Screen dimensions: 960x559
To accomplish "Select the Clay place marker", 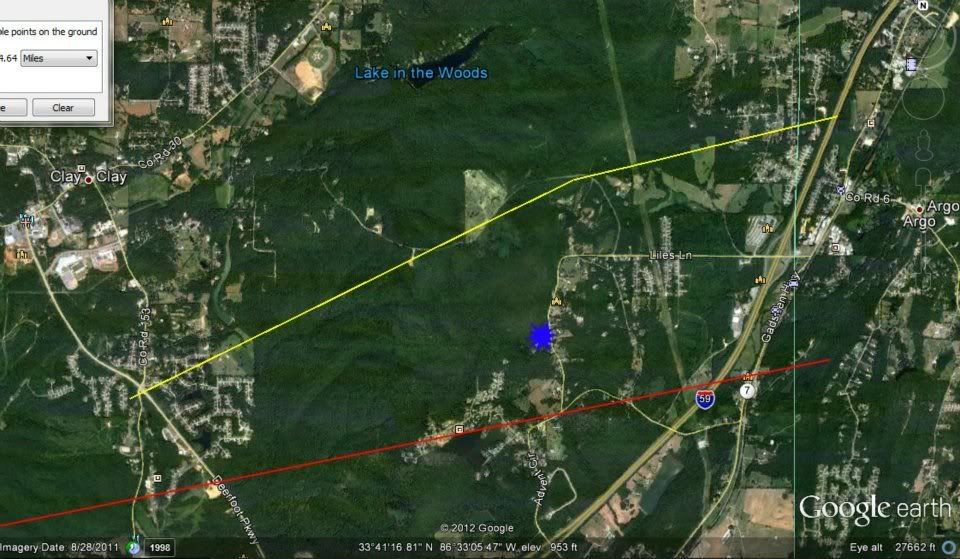I will click(89, 179).
